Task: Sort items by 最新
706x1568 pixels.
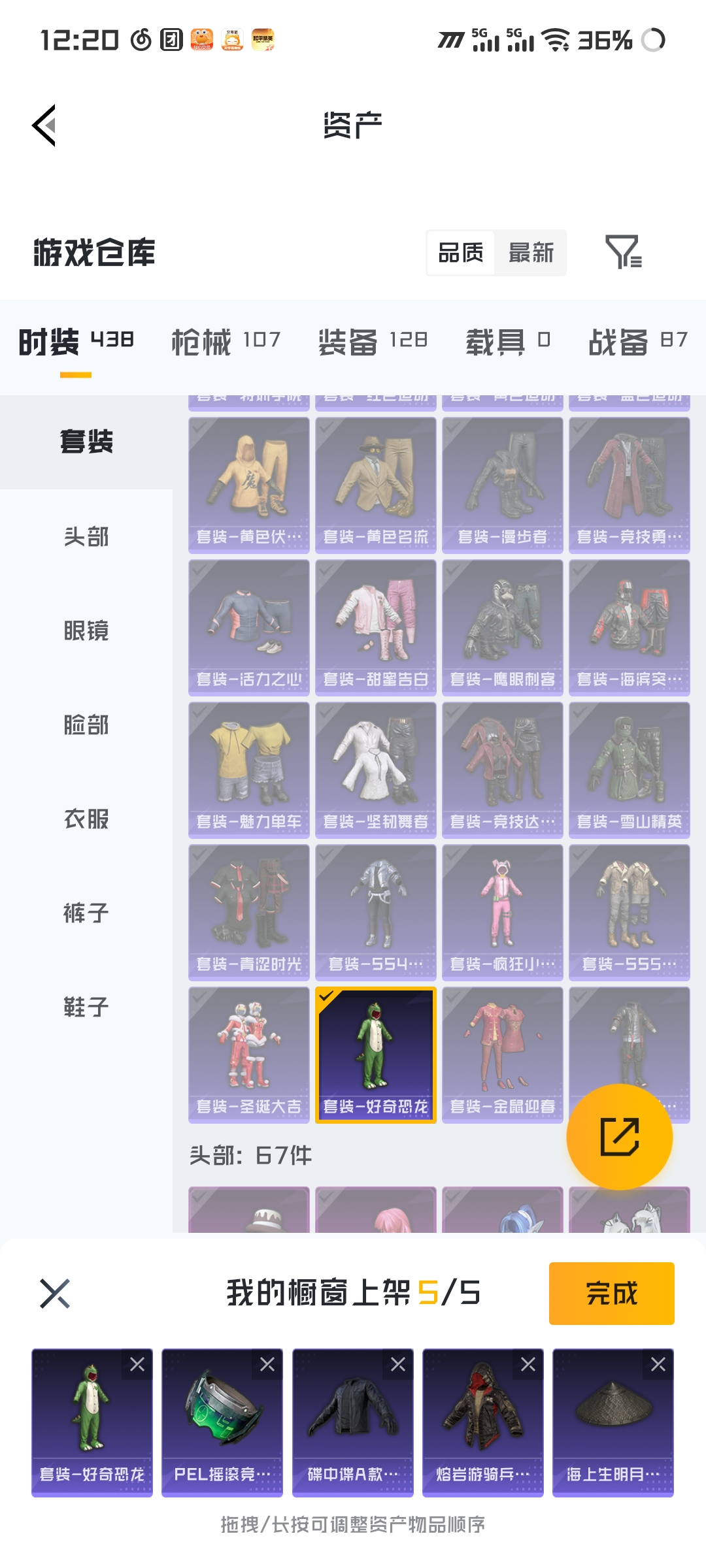Action: point(531,253)
